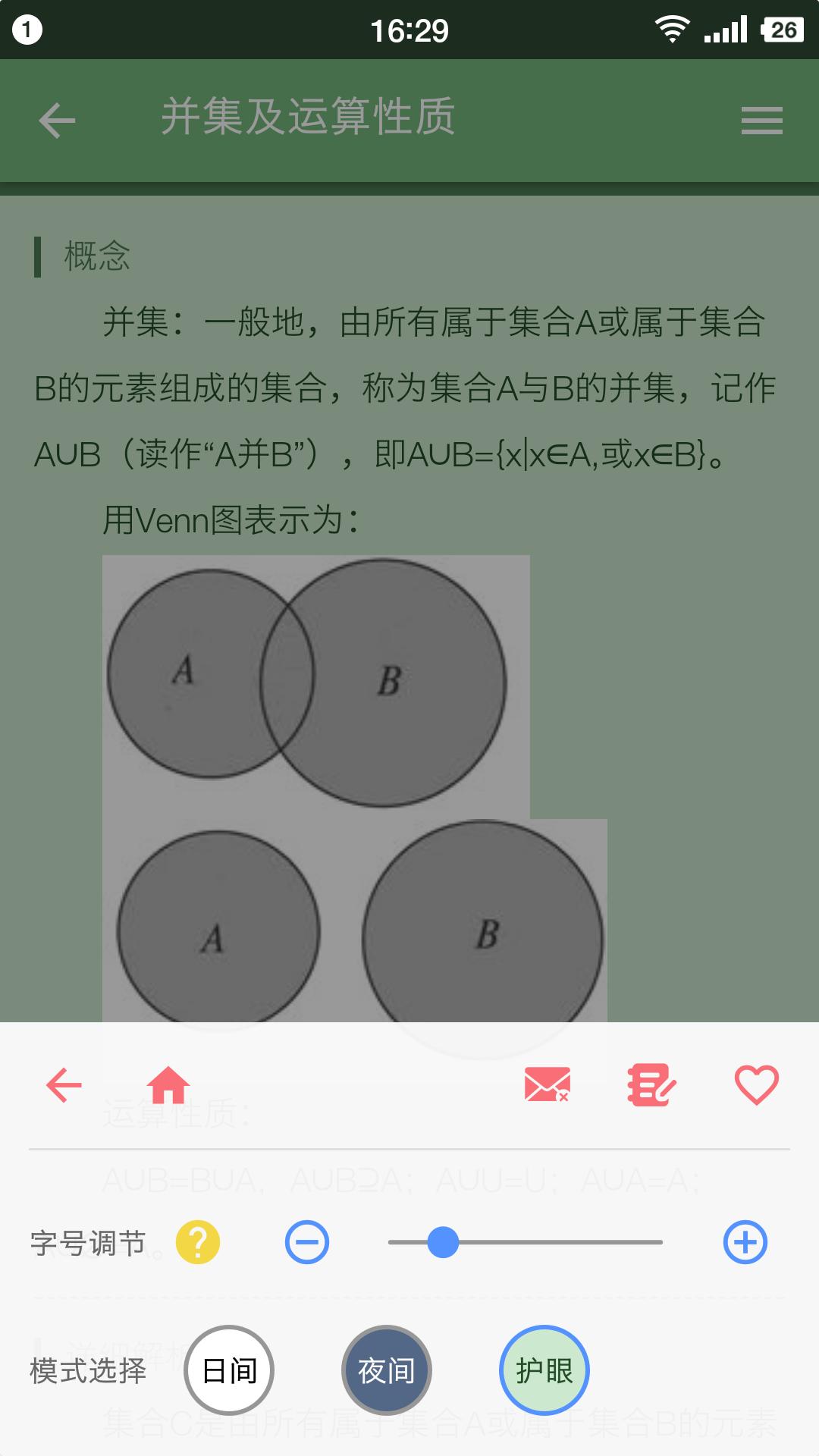This screenshot has height=1456, width=819.
Task: Return home with the house icon
Action: 170,1085
